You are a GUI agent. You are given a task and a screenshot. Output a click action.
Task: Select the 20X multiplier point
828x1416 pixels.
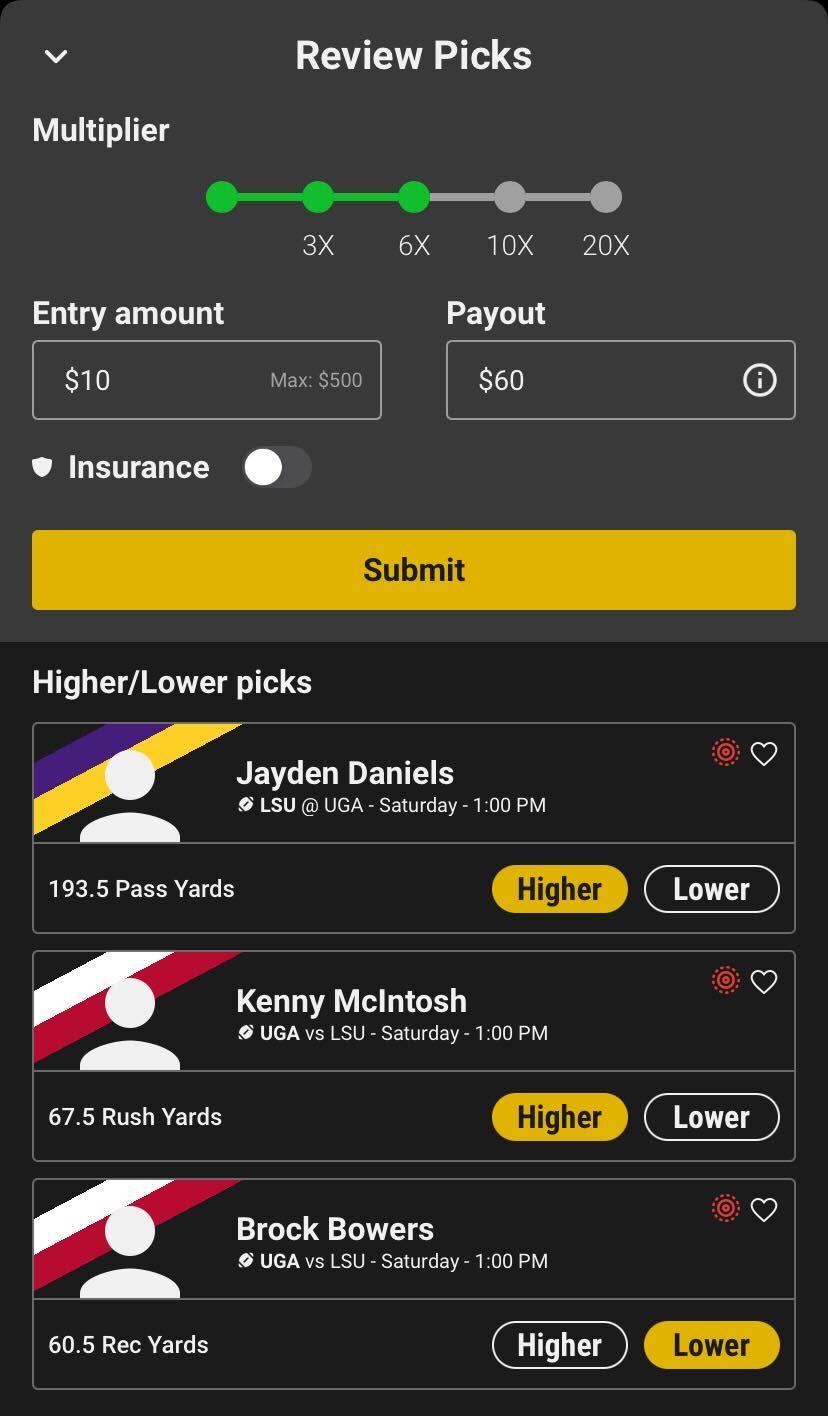(605, 197)
